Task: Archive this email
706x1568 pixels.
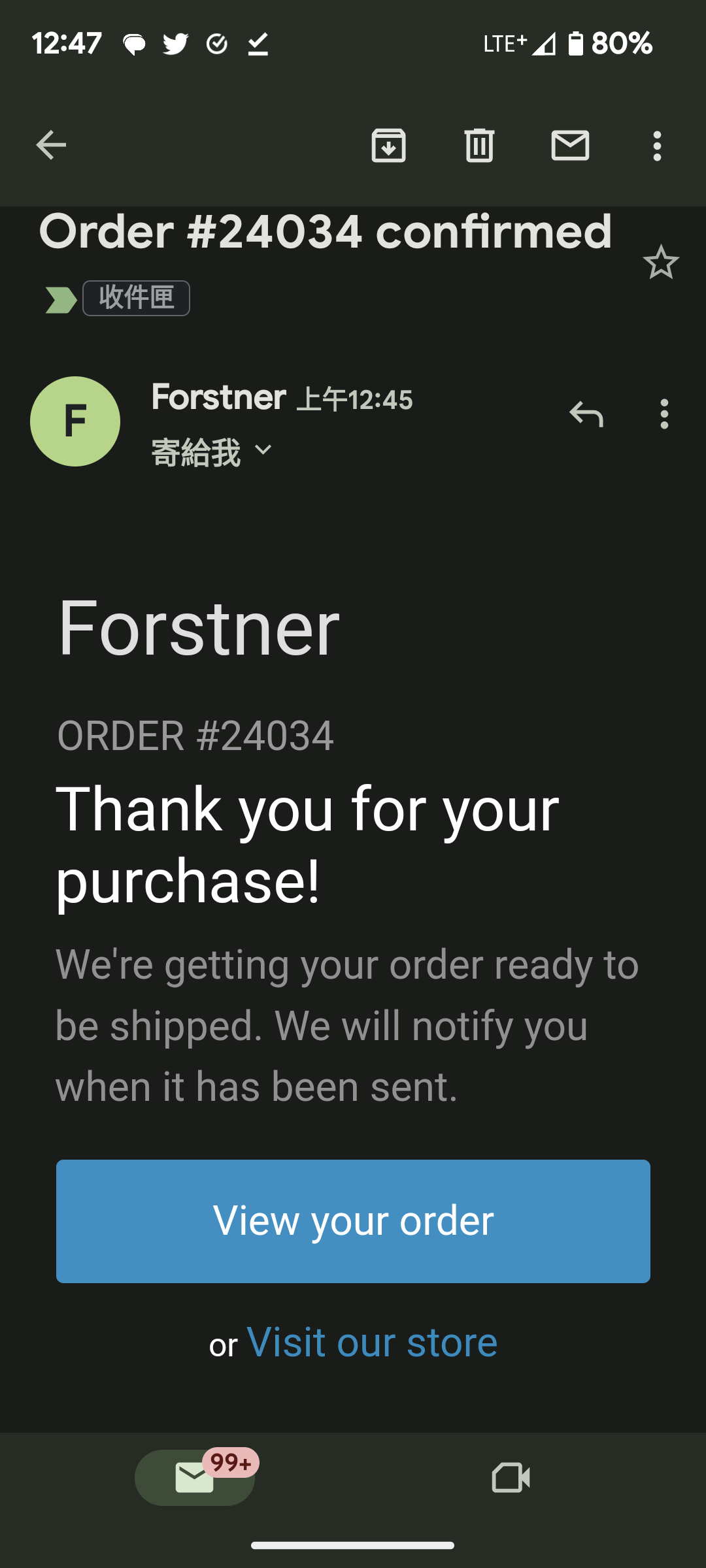Action: point(388,145)
